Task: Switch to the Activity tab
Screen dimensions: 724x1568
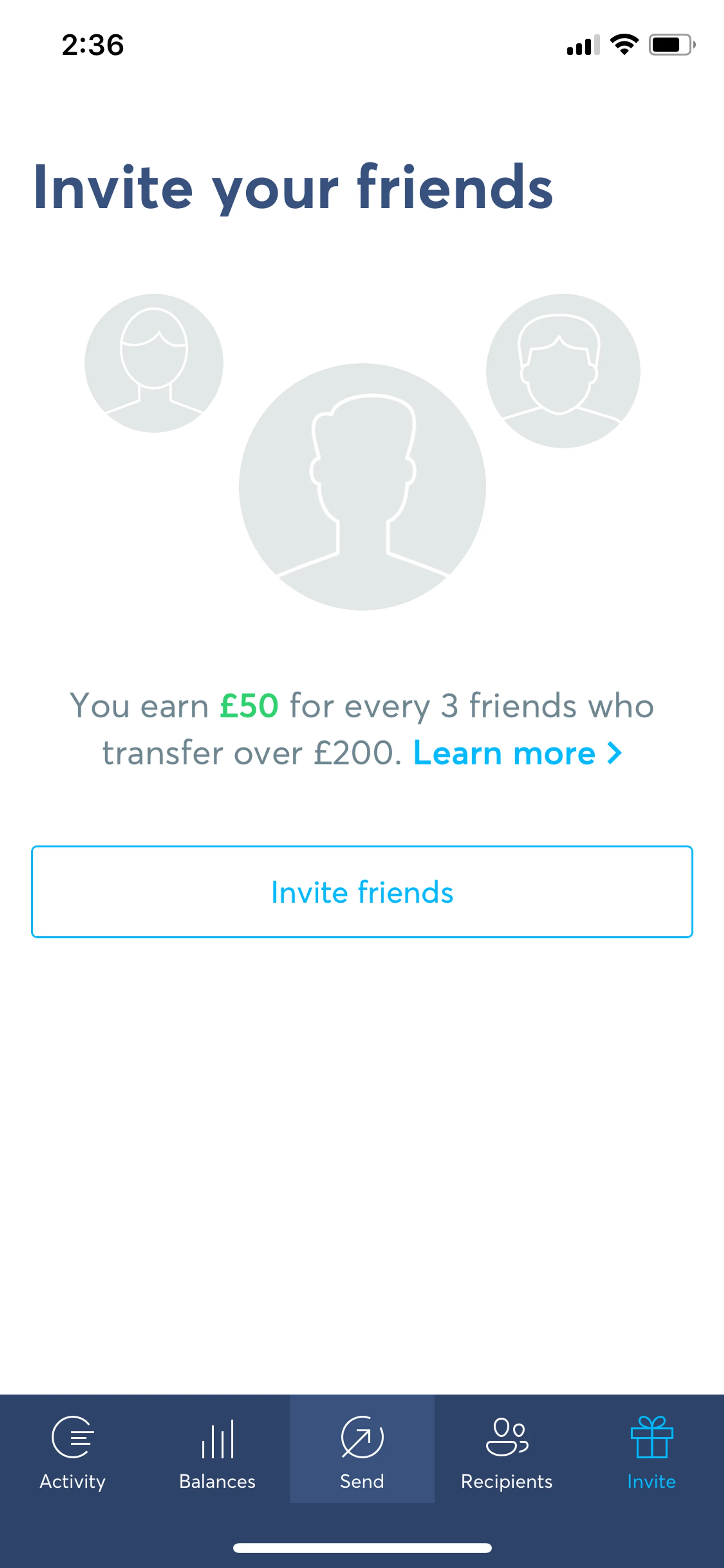Action: tap(72, 1452)
